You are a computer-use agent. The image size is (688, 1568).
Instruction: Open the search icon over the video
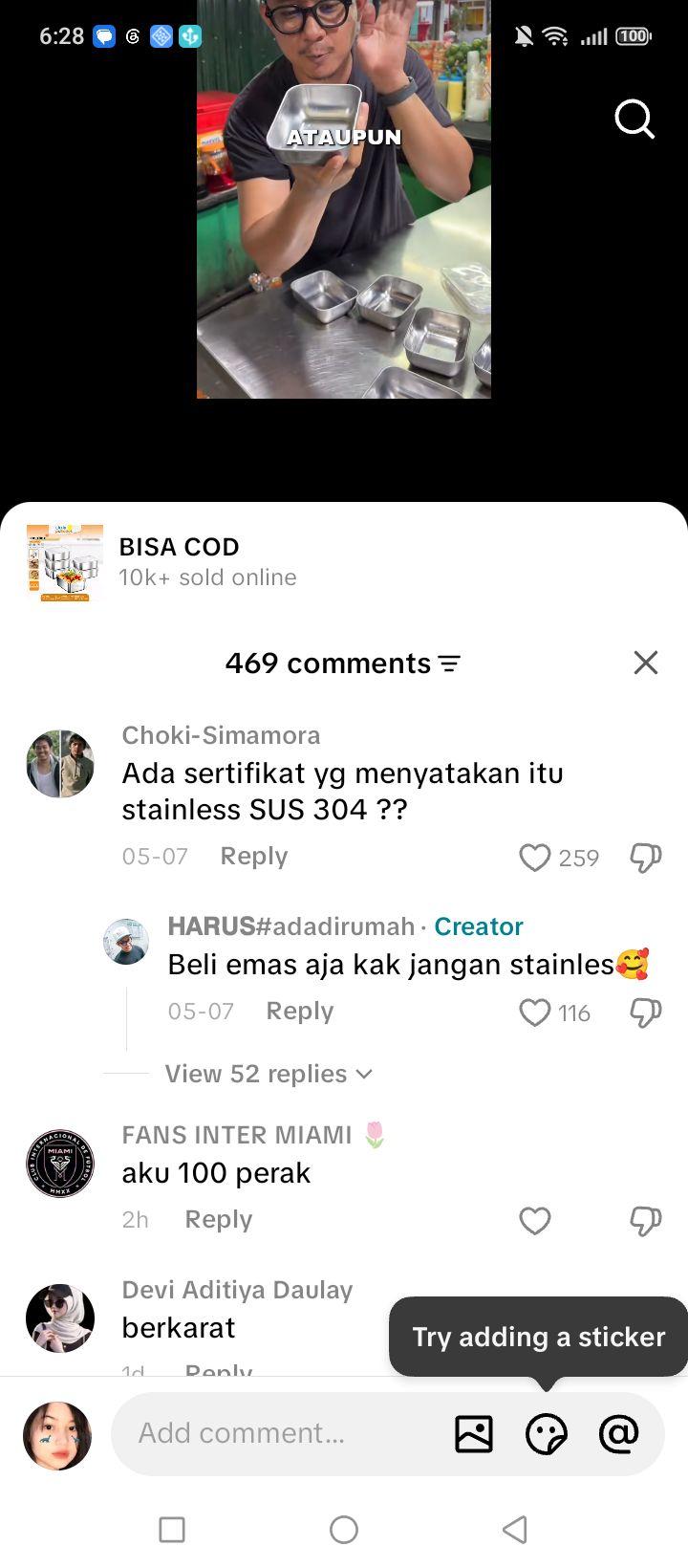pyautogui.click(x=634, y=120)
